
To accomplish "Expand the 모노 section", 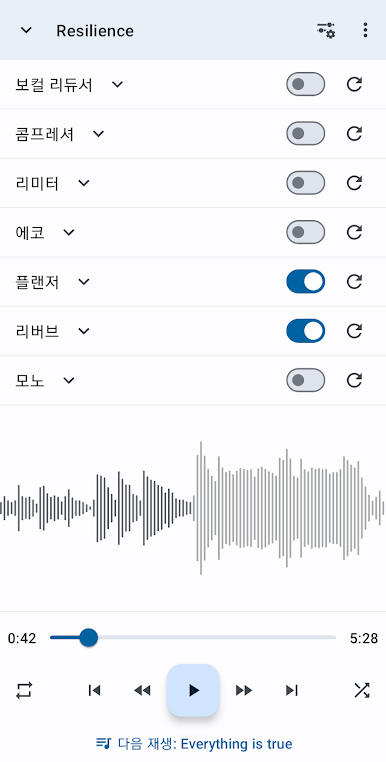I will [x=69, y=380].
